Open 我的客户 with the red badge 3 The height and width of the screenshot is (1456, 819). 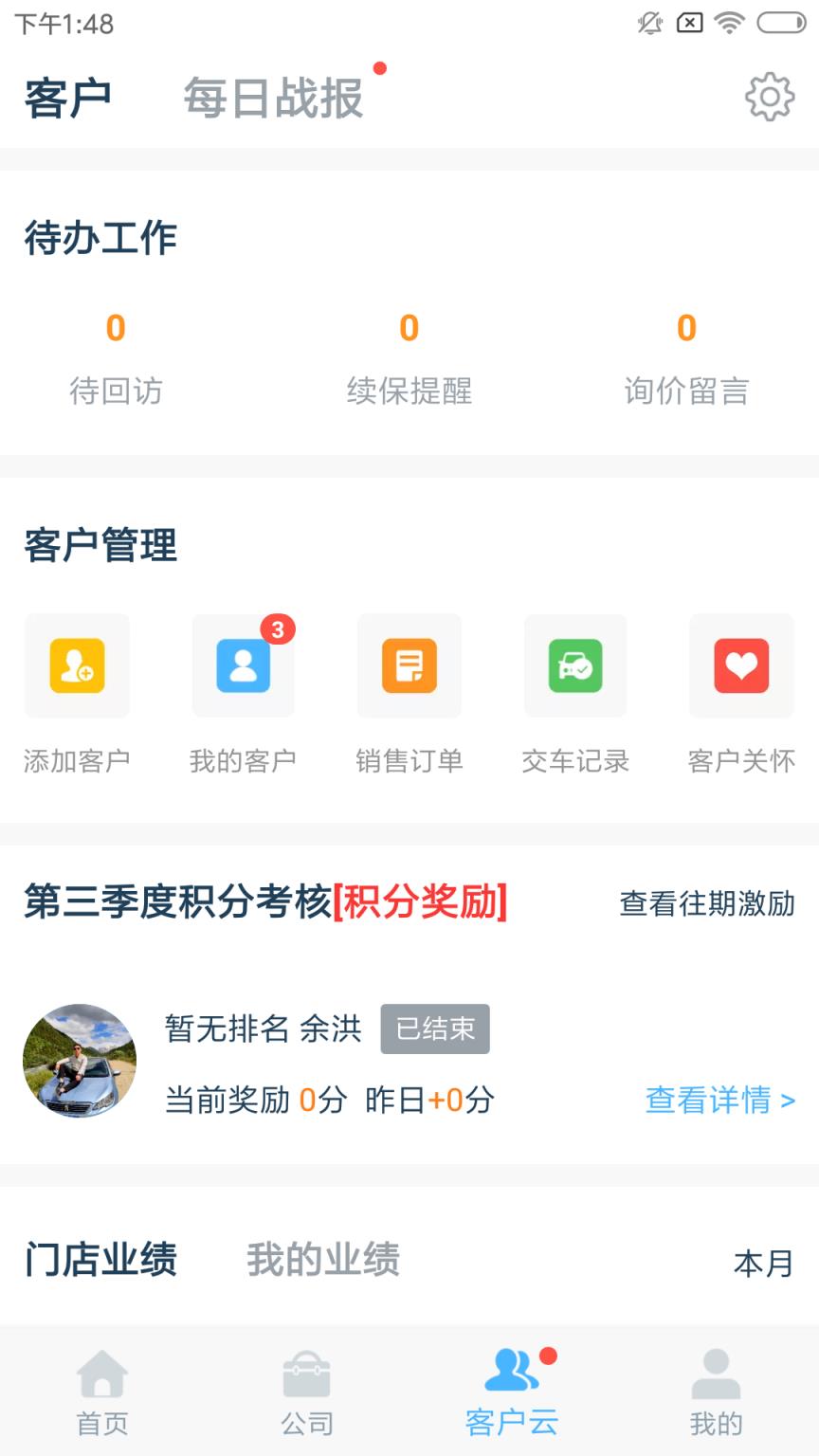[x=243, y=665]
